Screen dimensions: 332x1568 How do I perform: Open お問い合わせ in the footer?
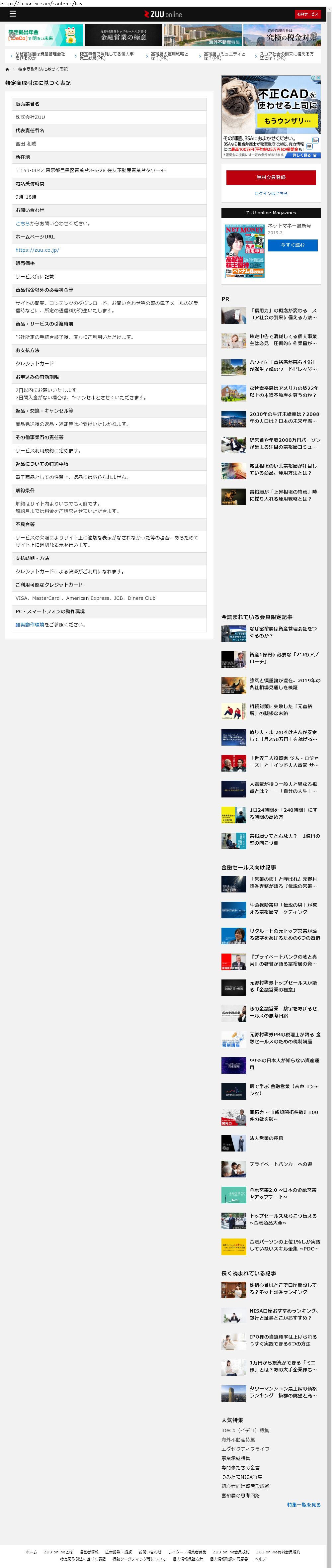(150, 1552)
